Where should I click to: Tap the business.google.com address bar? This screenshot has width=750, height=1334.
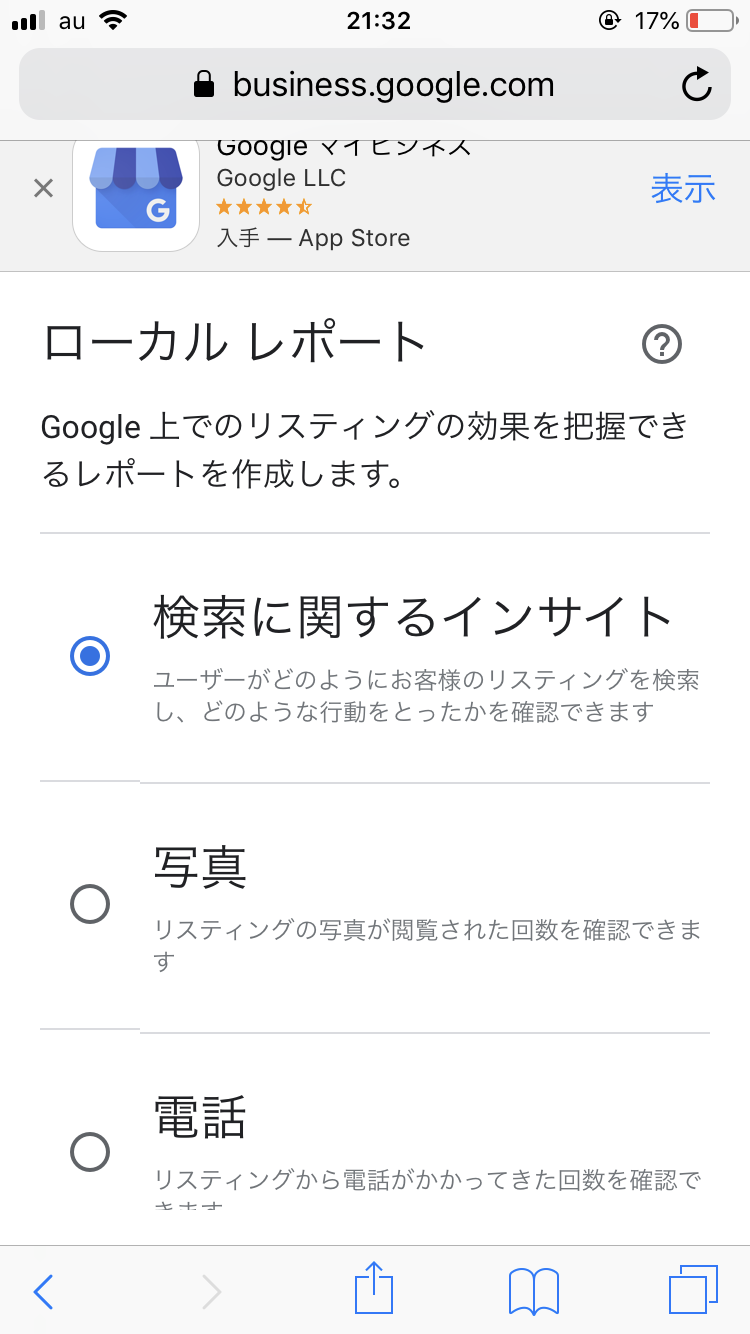(374, 85)
